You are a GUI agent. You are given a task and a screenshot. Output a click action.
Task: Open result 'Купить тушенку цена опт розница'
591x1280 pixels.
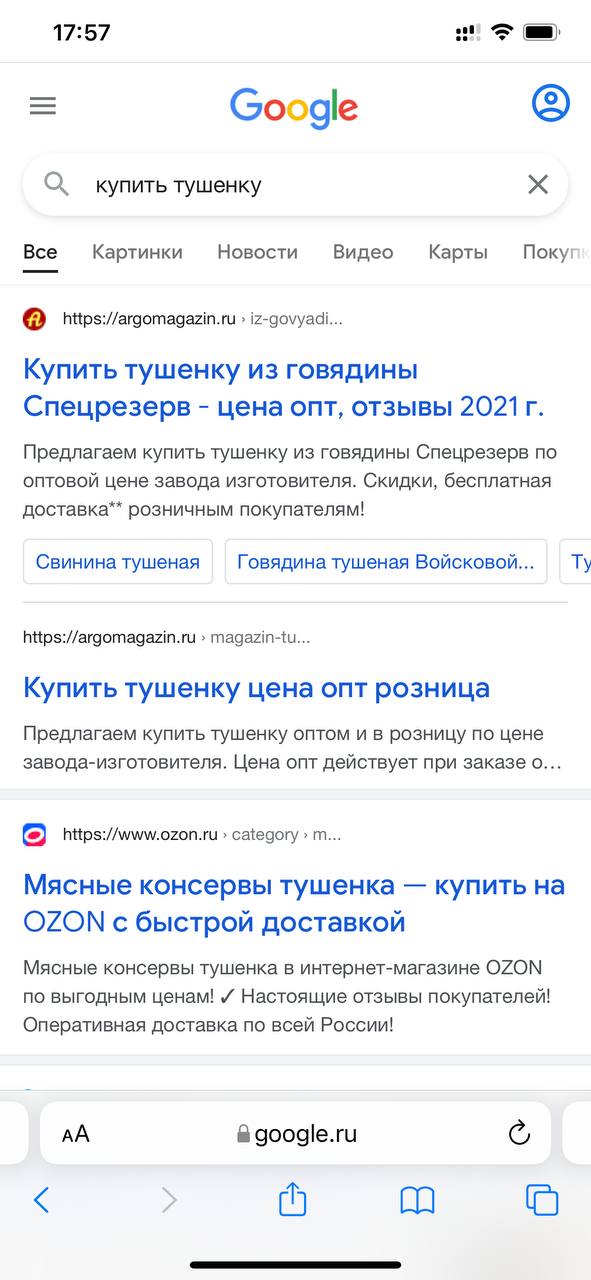[x=256, y=688]
